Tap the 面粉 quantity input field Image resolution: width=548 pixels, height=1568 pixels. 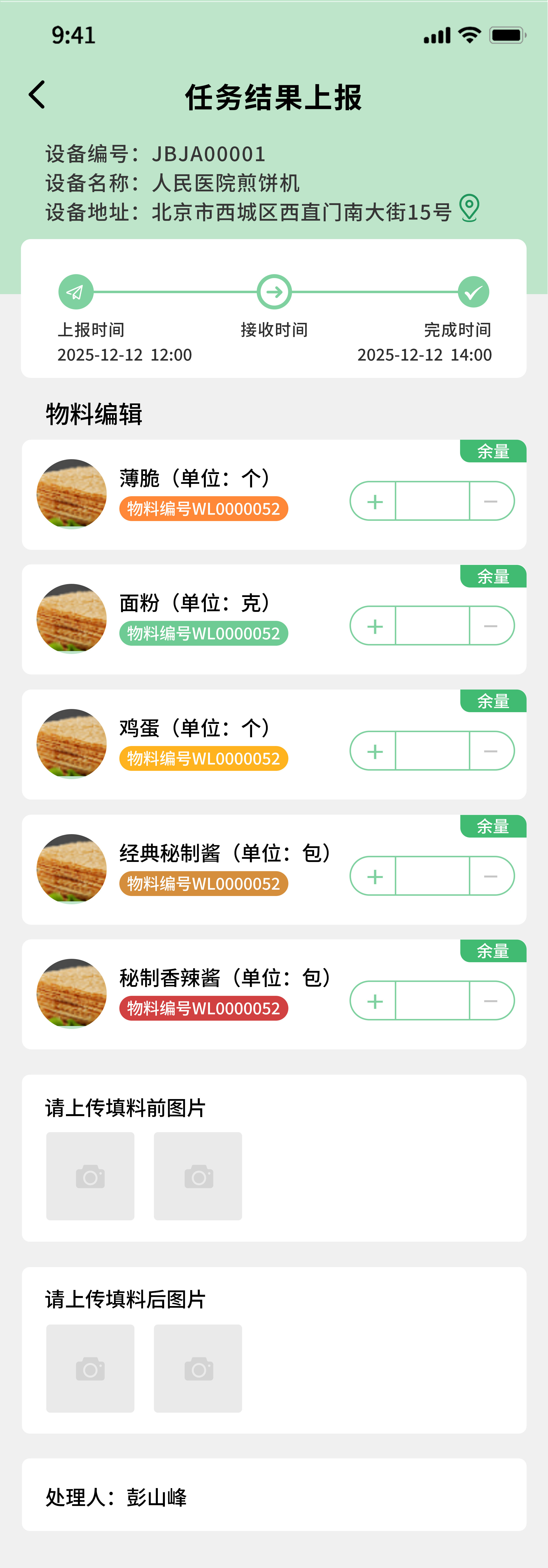pos(432,626)
